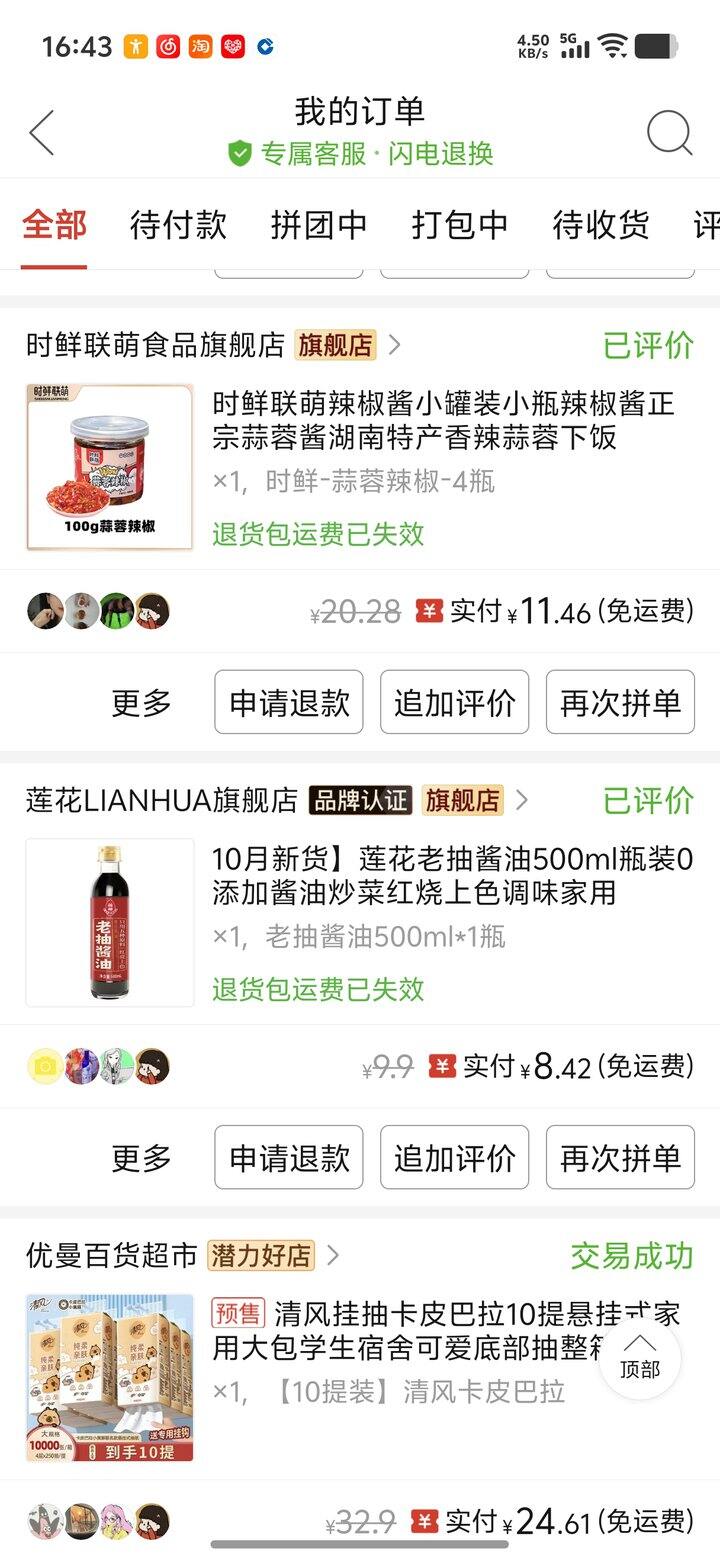Tap 申请退款 for the 辣椒酱 order
This screenshot has width=720, height=1563.
[x=289, y=702]
